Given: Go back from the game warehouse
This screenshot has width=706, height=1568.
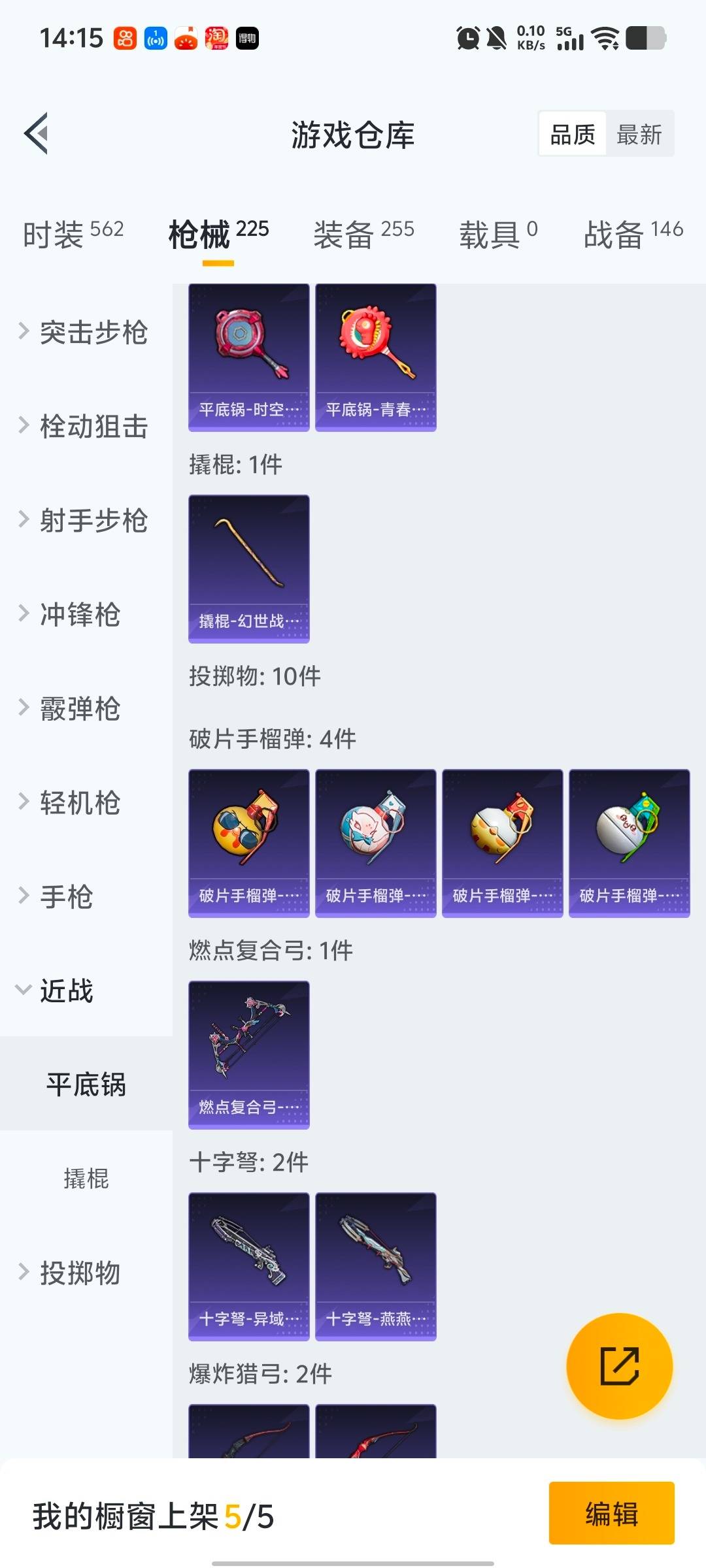Looking at the screenshot, I should 37,134.
